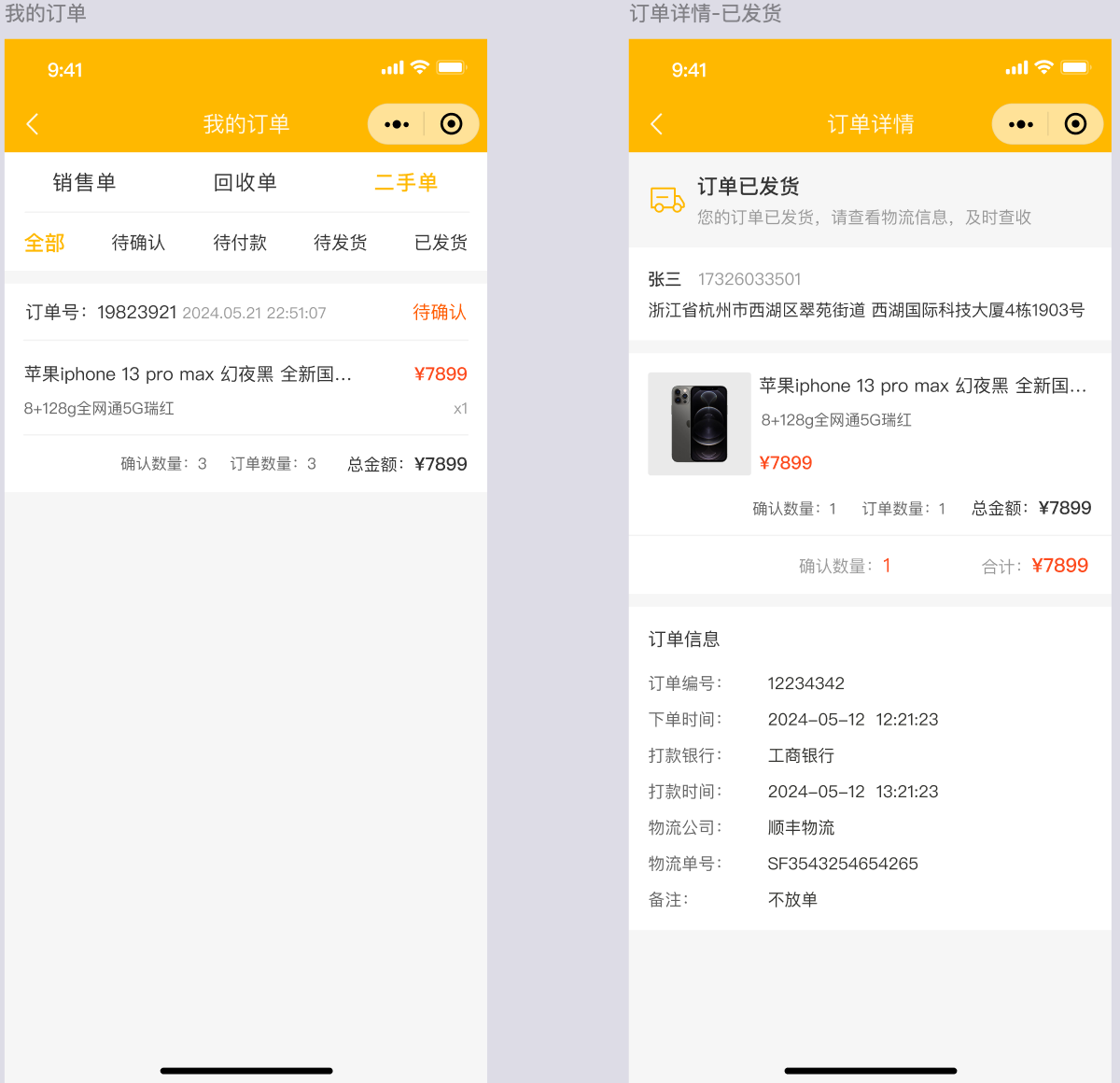The height and width of the screenshot is (1083, 1120).
Task: View logistics info via 订单已发货 banner
Action: 863,201
